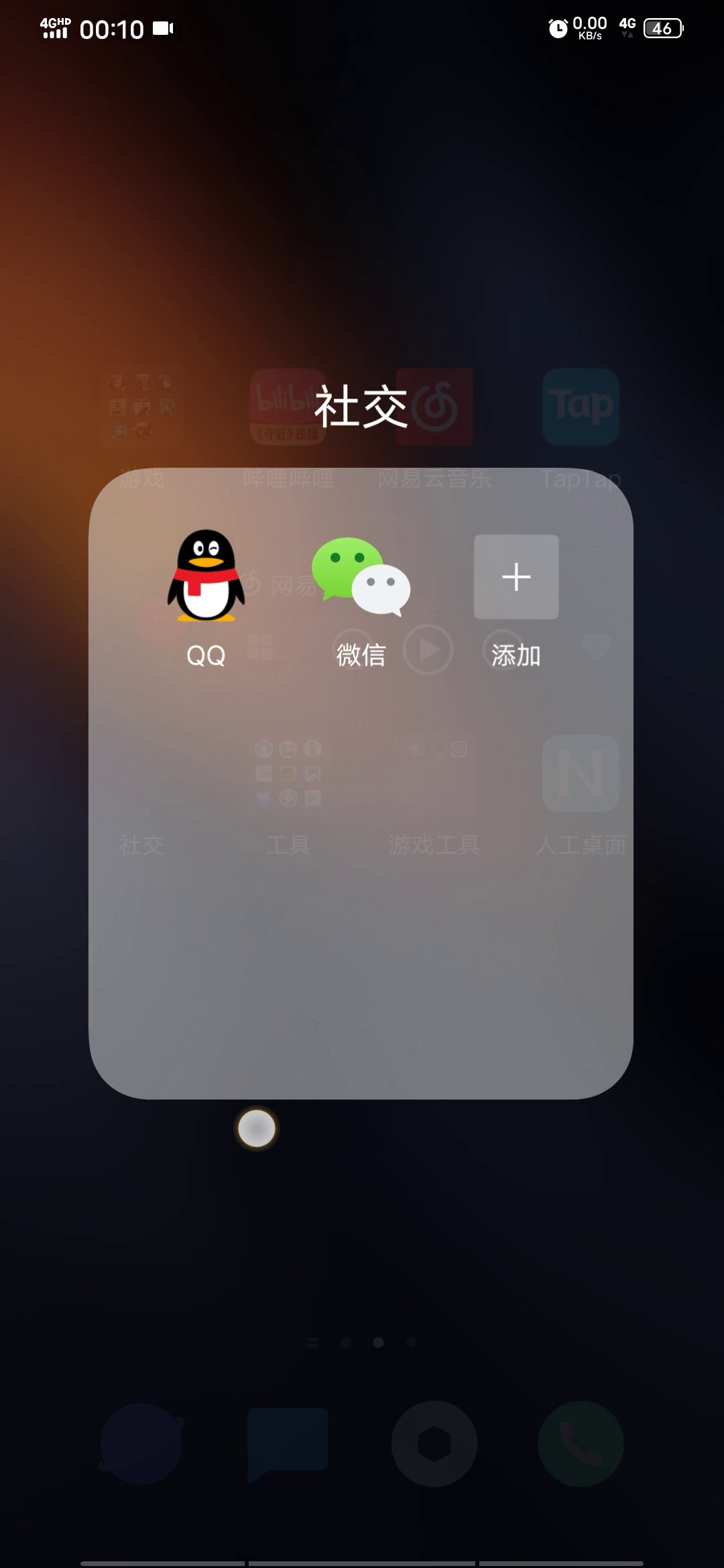Edit the folder name 社交

[361, 407]
